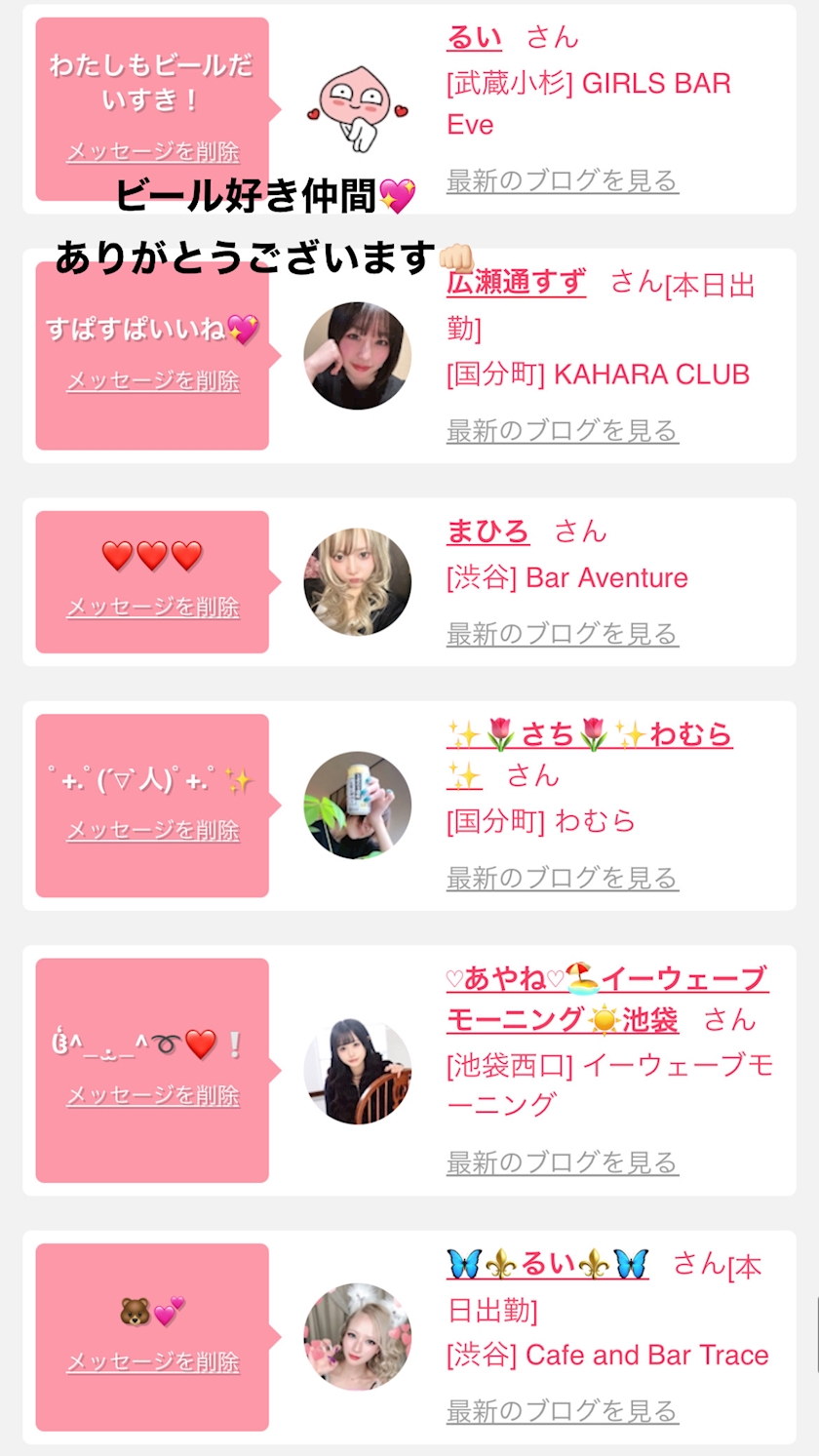Open あやね's profile photo
The width and height of the screenshot is (819, 1456).
coord(357,1070)
